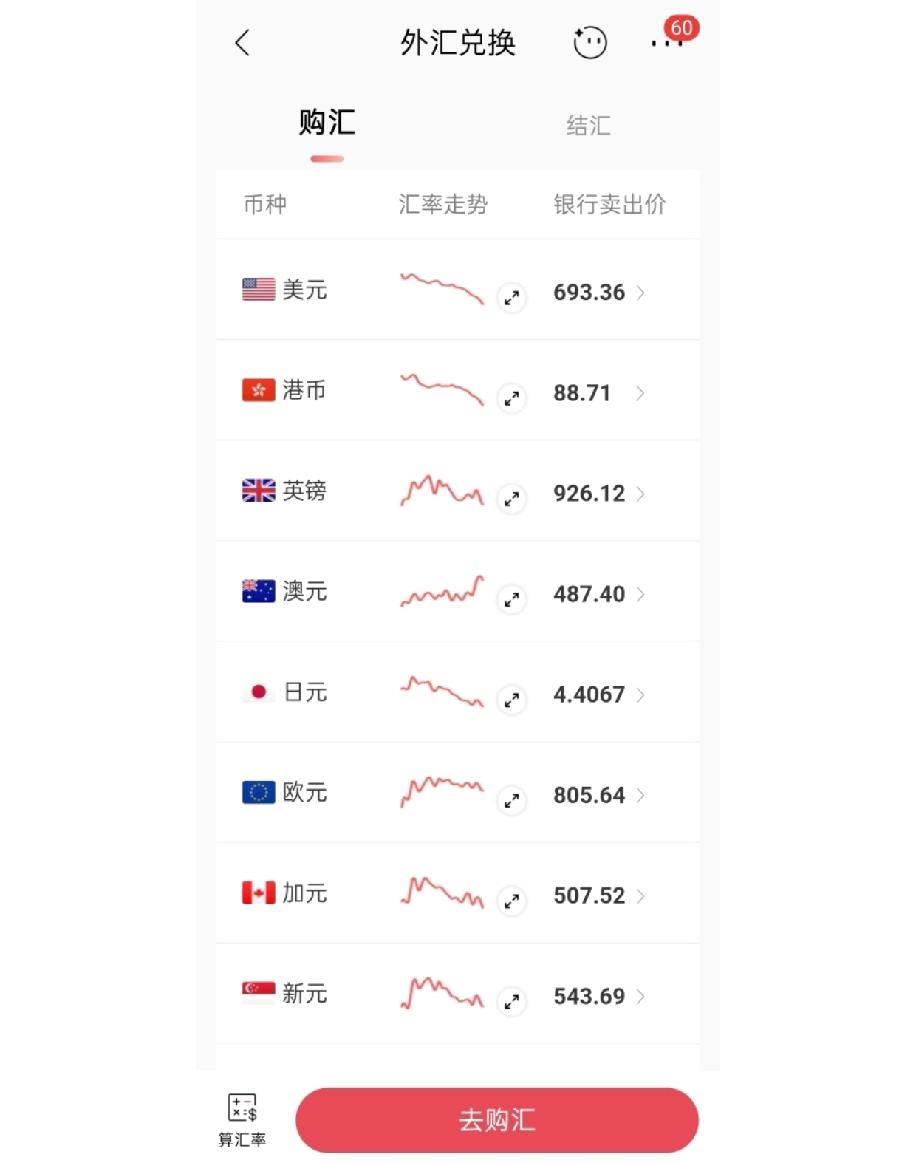Go back using the back arrow
This screenshot has width=916, height=1164.
(240, 43)
